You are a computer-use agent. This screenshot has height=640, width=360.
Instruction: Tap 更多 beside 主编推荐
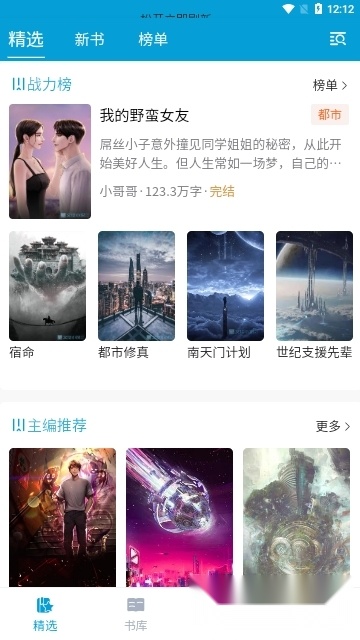point(333,426)
